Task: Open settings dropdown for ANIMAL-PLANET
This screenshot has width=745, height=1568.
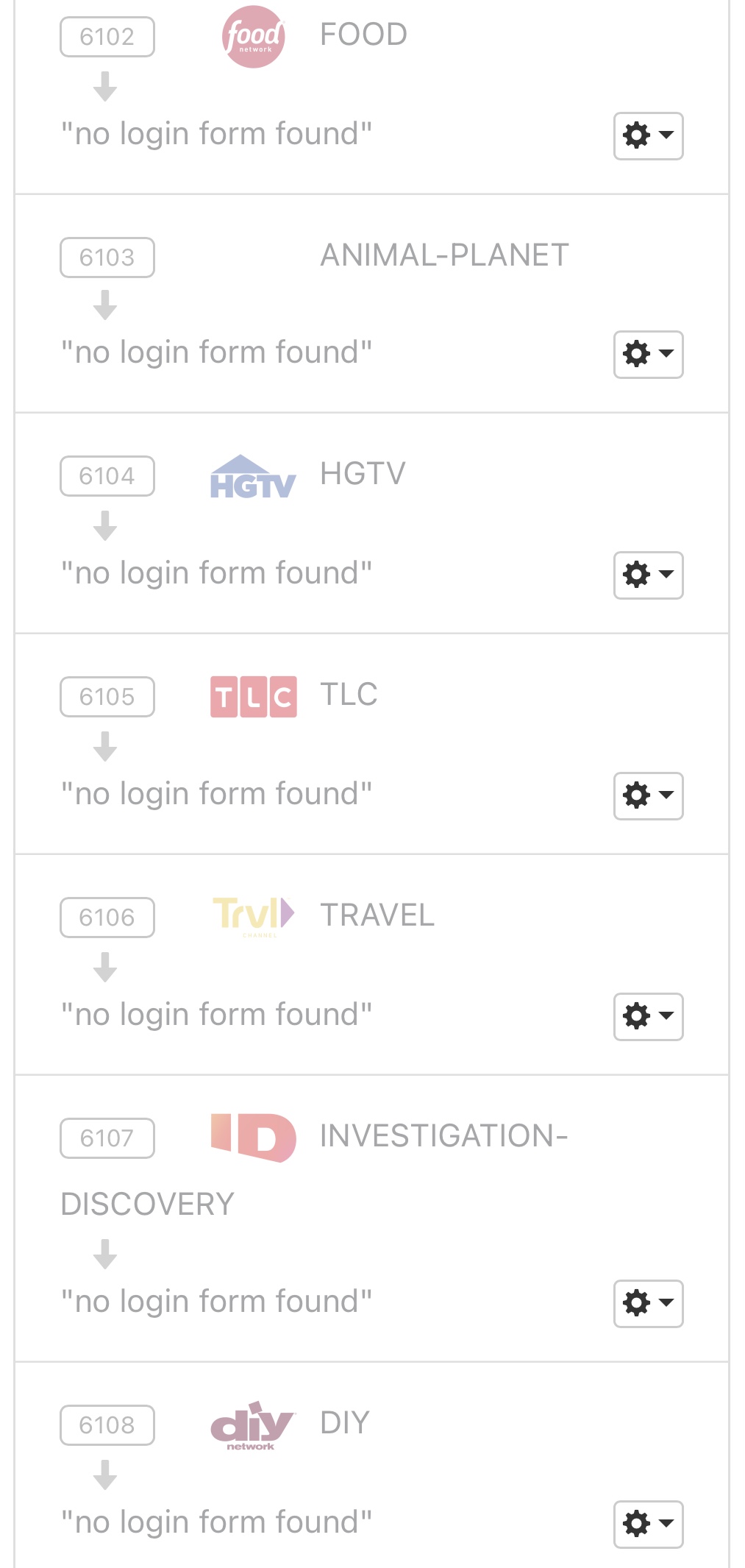Action: [x=648, y=354]
